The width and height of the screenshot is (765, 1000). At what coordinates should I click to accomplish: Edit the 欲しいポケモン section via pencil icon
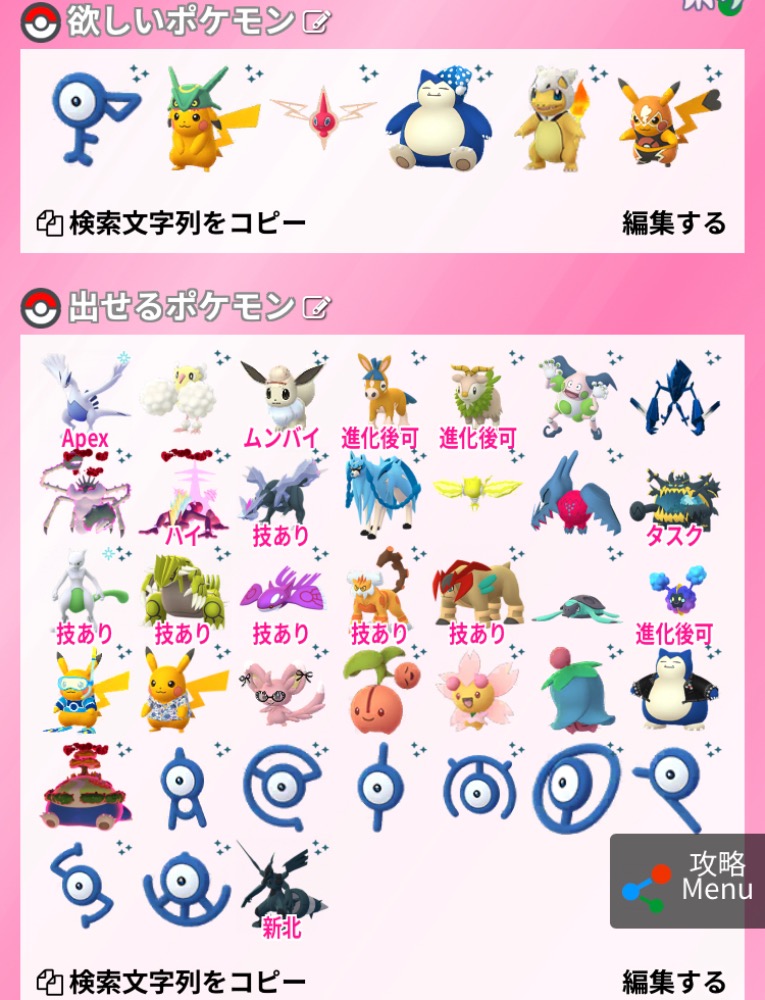[x=315, y=21]
